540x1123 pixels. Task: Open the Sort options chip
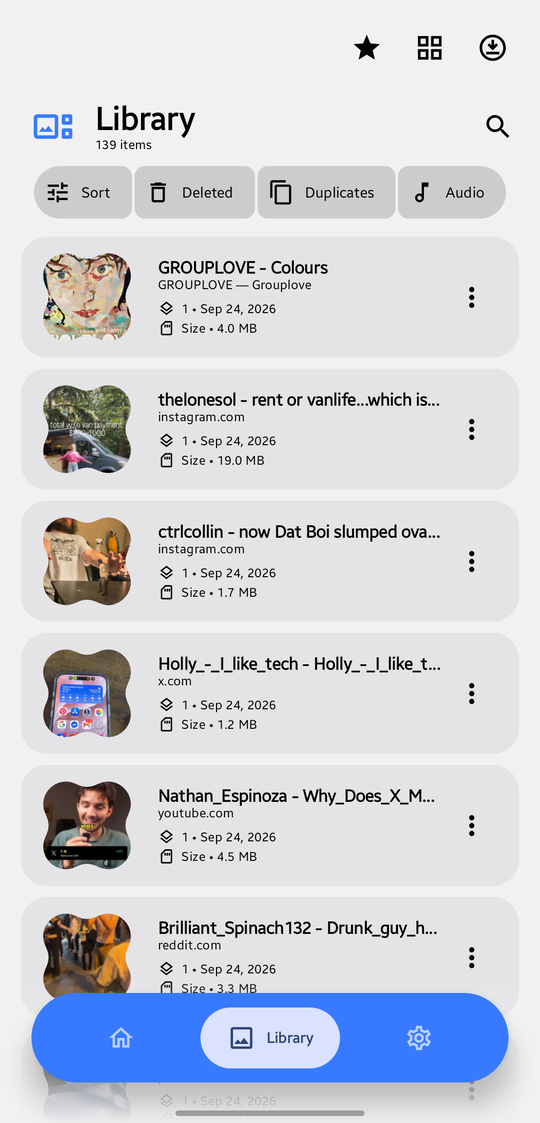83,193
